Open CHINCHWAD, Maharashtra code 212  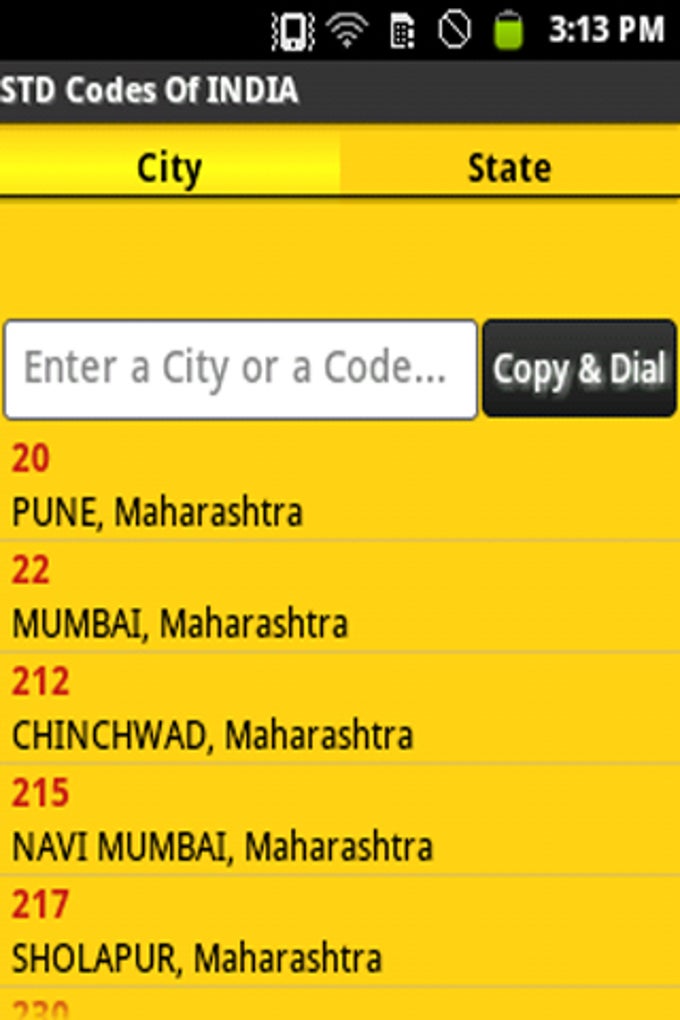[x=340, y=710]
